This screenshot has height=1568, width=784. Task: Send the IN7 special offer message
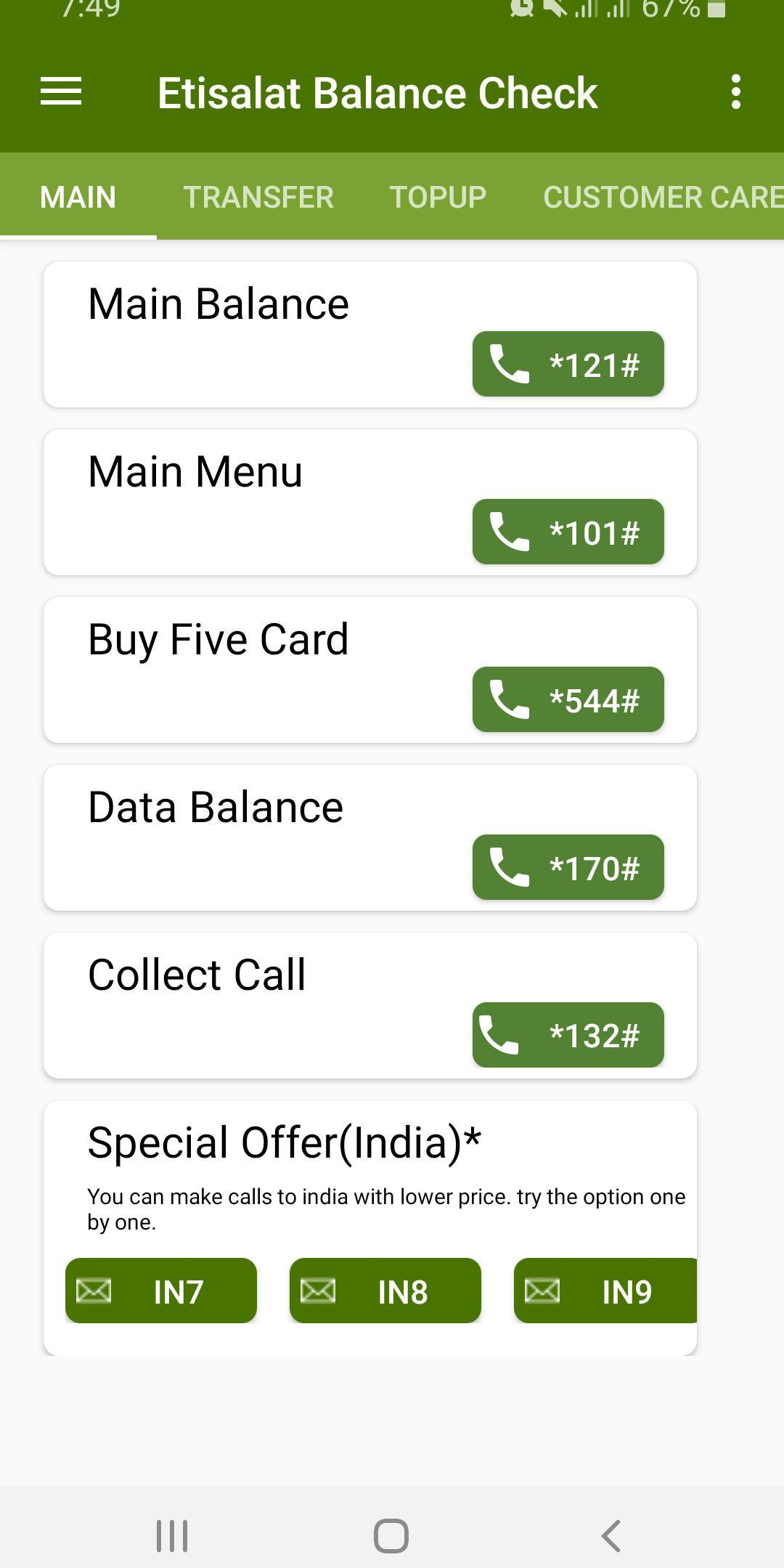pyautogui.click(x=161, y=1291)
